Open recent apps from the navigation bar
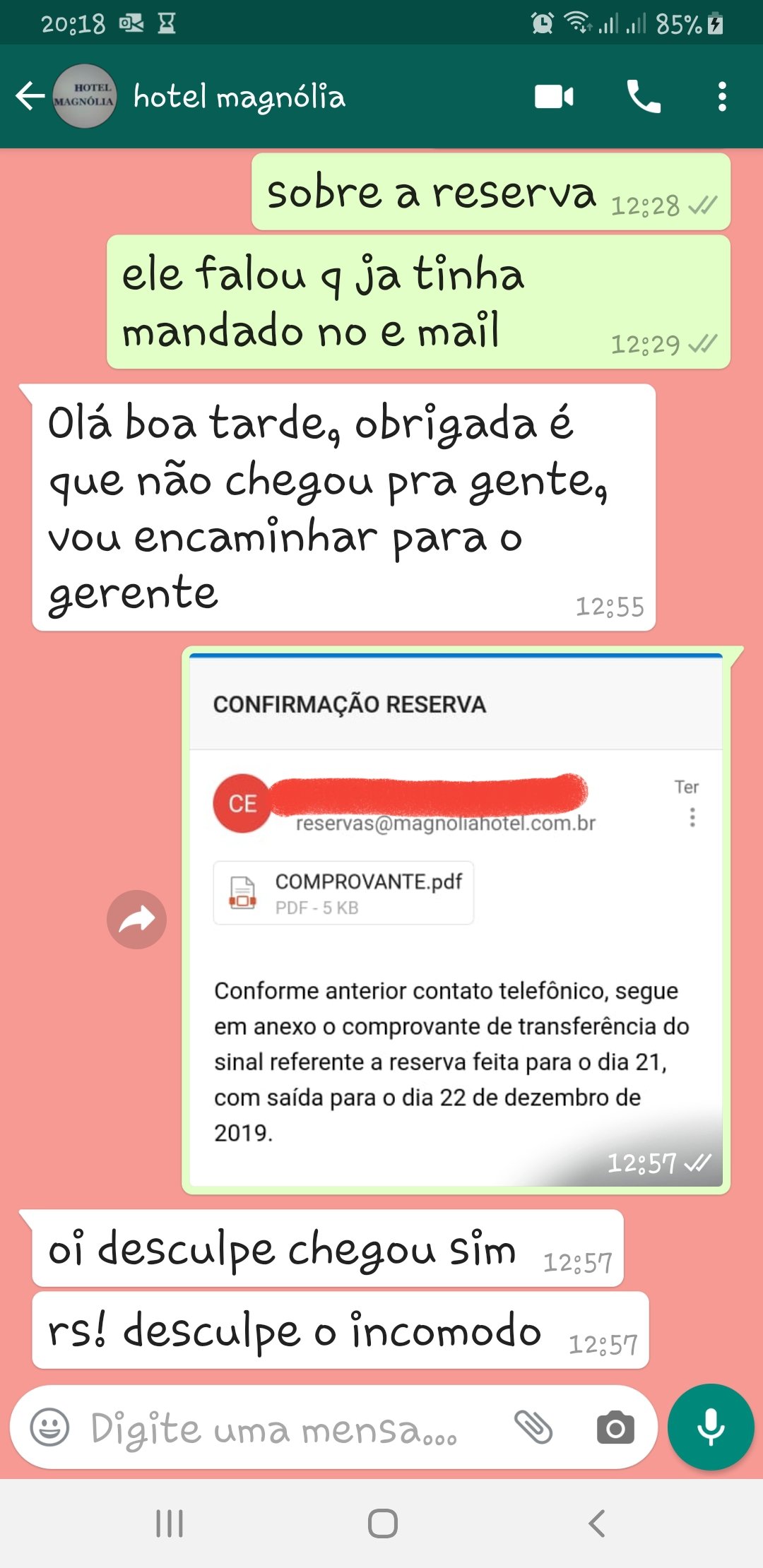763x1568 pixels. (x=170, y=1524)
